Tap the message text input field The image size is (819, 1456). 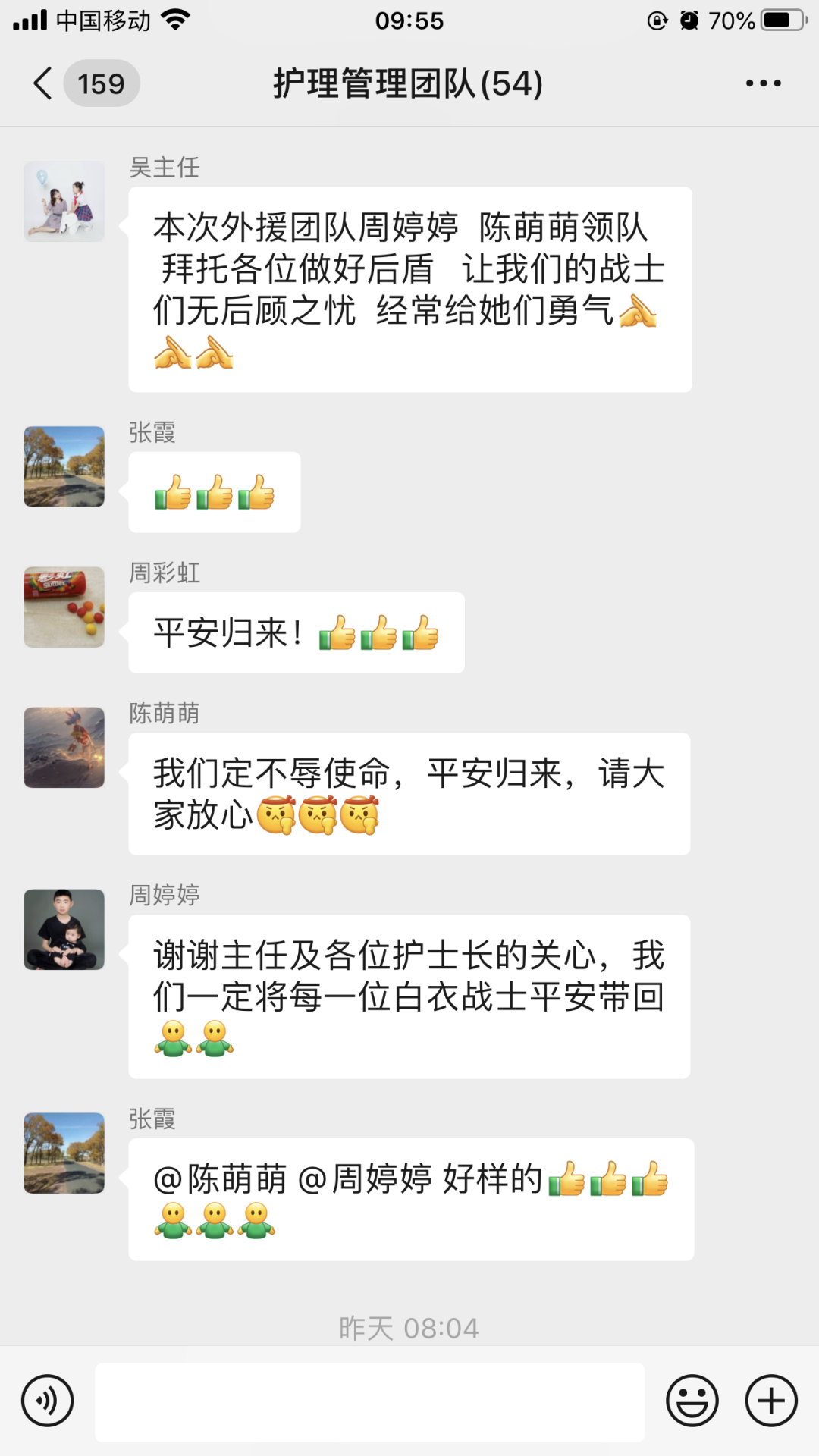[369, 1401]
